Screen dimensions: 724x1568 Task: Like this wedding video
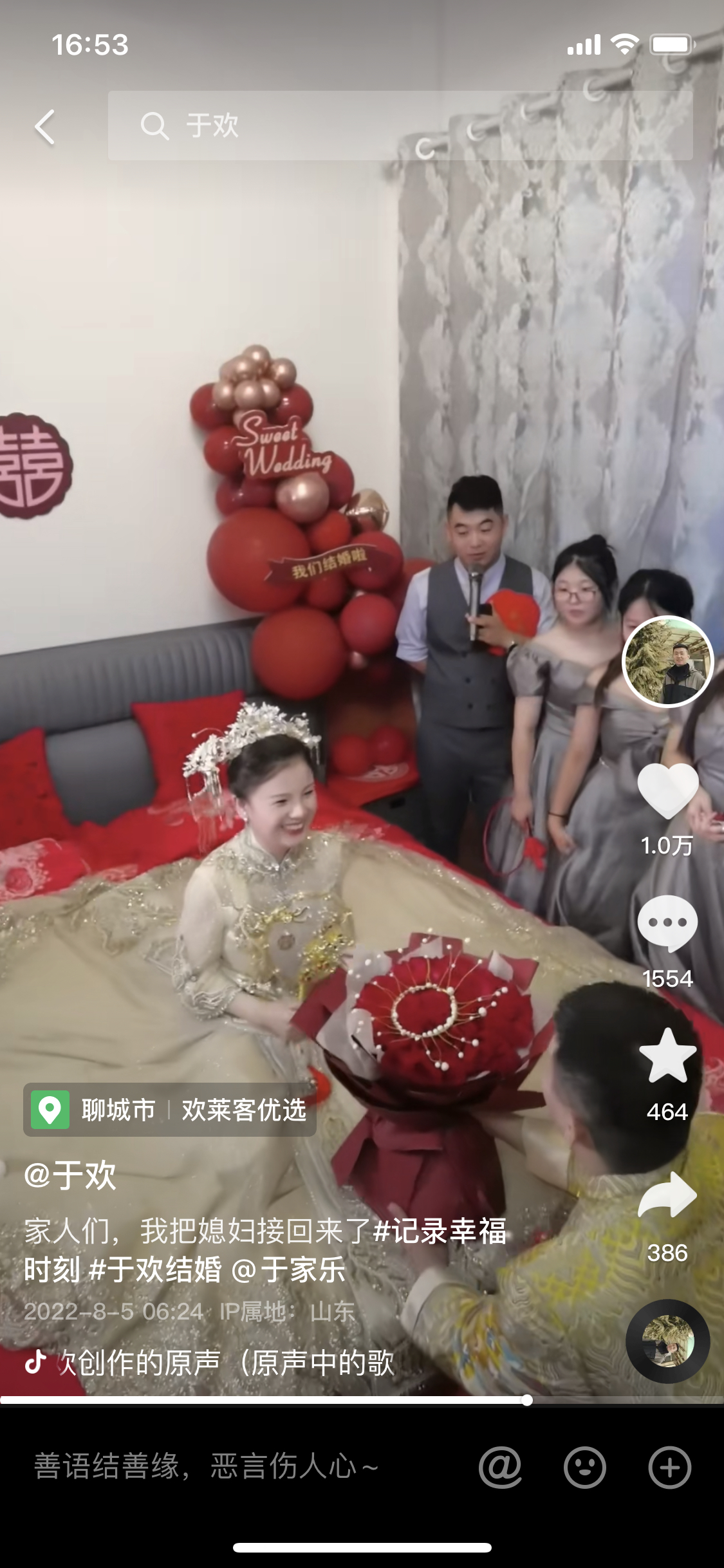pyautogui.click(x=667, y=790)
